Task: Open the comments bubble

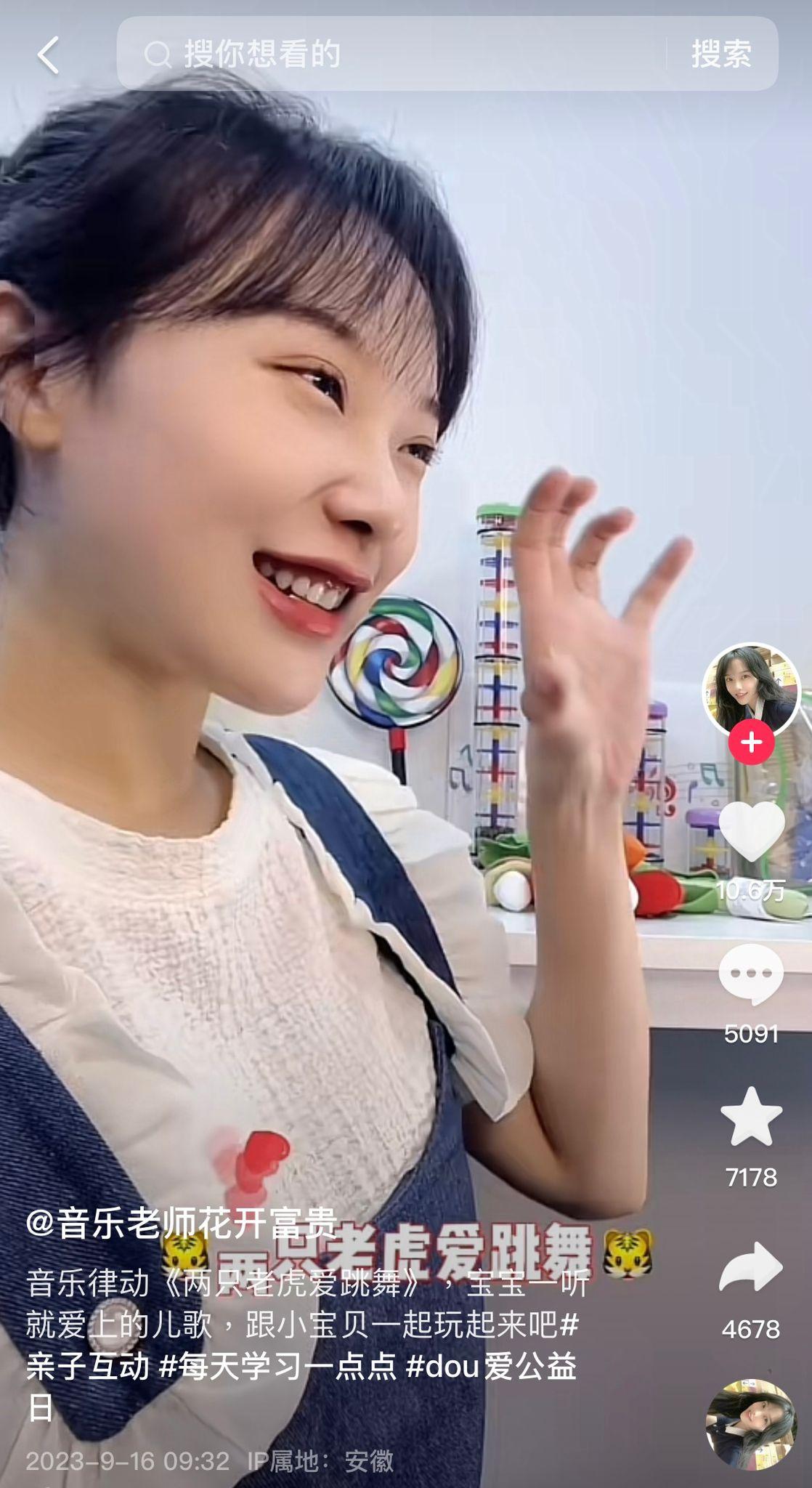Action: click(x=751, y=974)
